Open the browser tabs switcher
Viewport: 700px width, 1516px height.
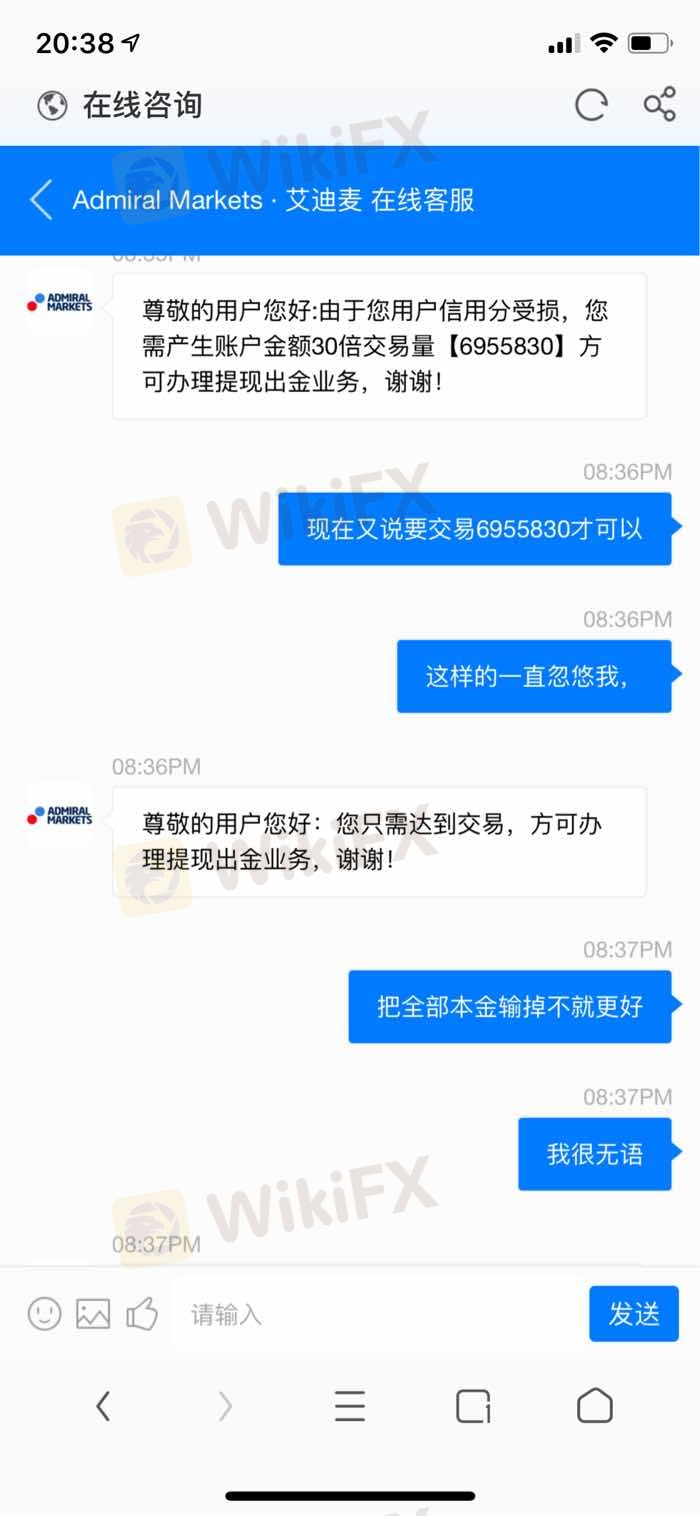(473, 1407)
